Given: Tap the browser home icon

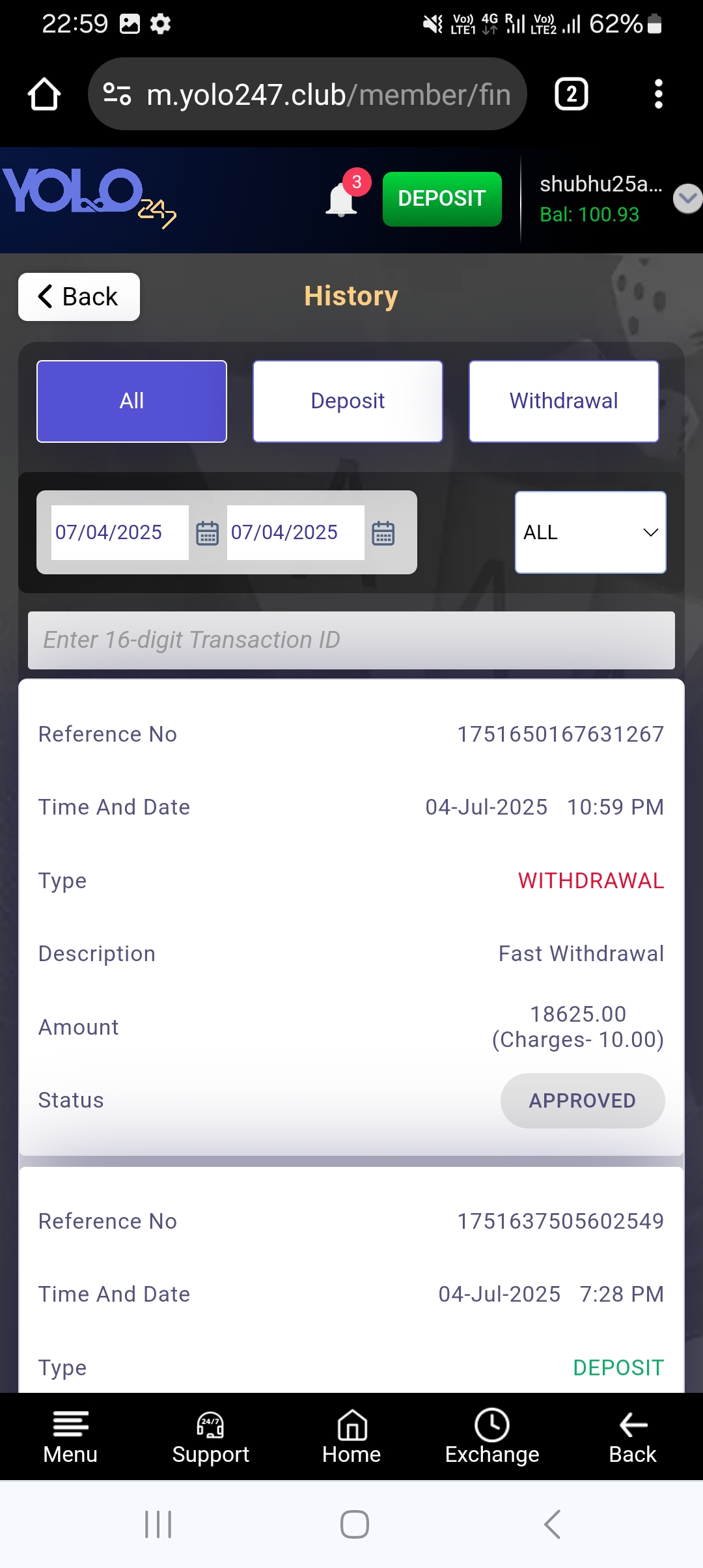Looking at the screenshot, I should click(x=44, y=94).
